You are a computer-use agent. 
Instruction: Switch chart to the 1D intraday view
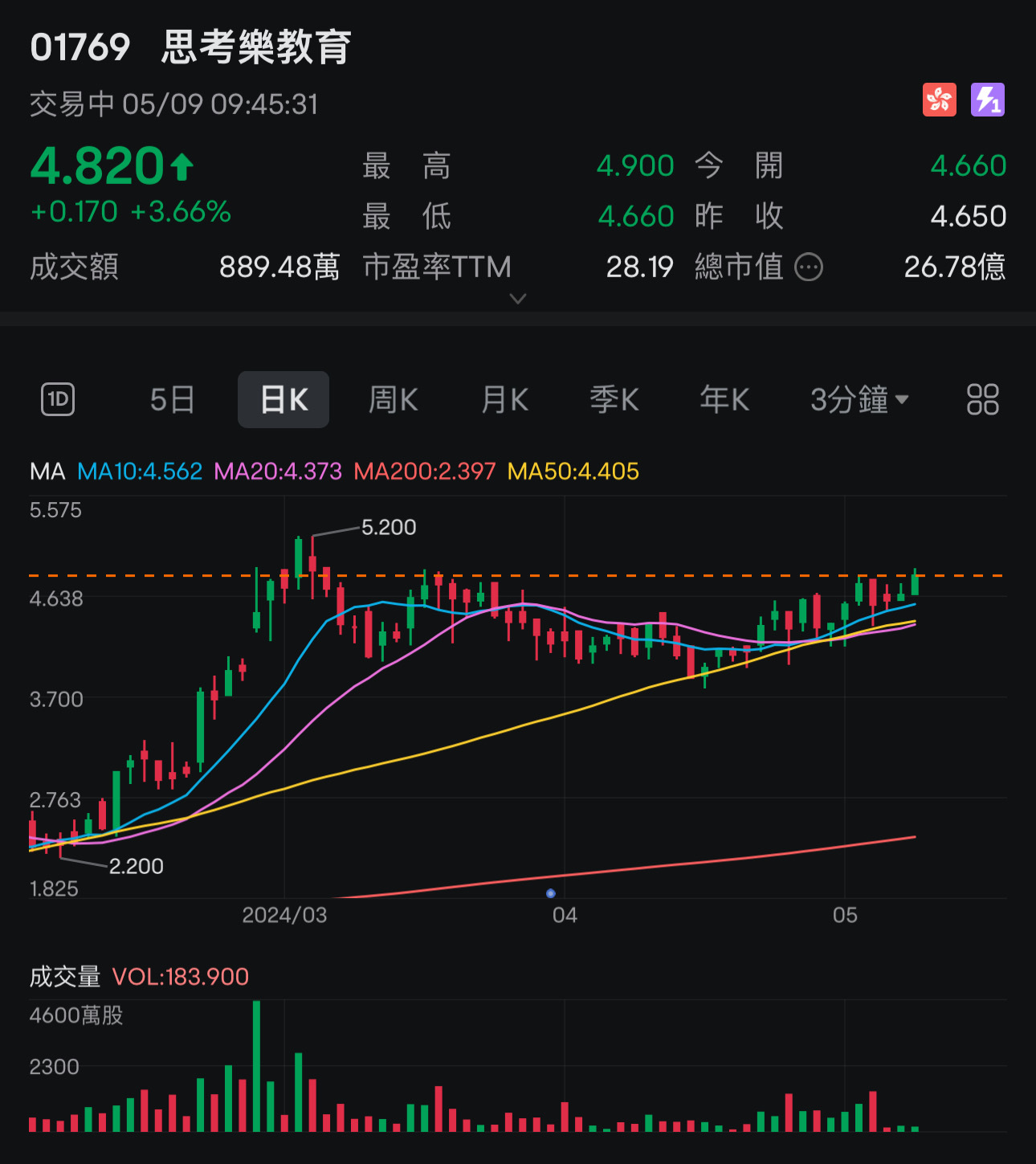pyautogui.click(x=58, y=399)
